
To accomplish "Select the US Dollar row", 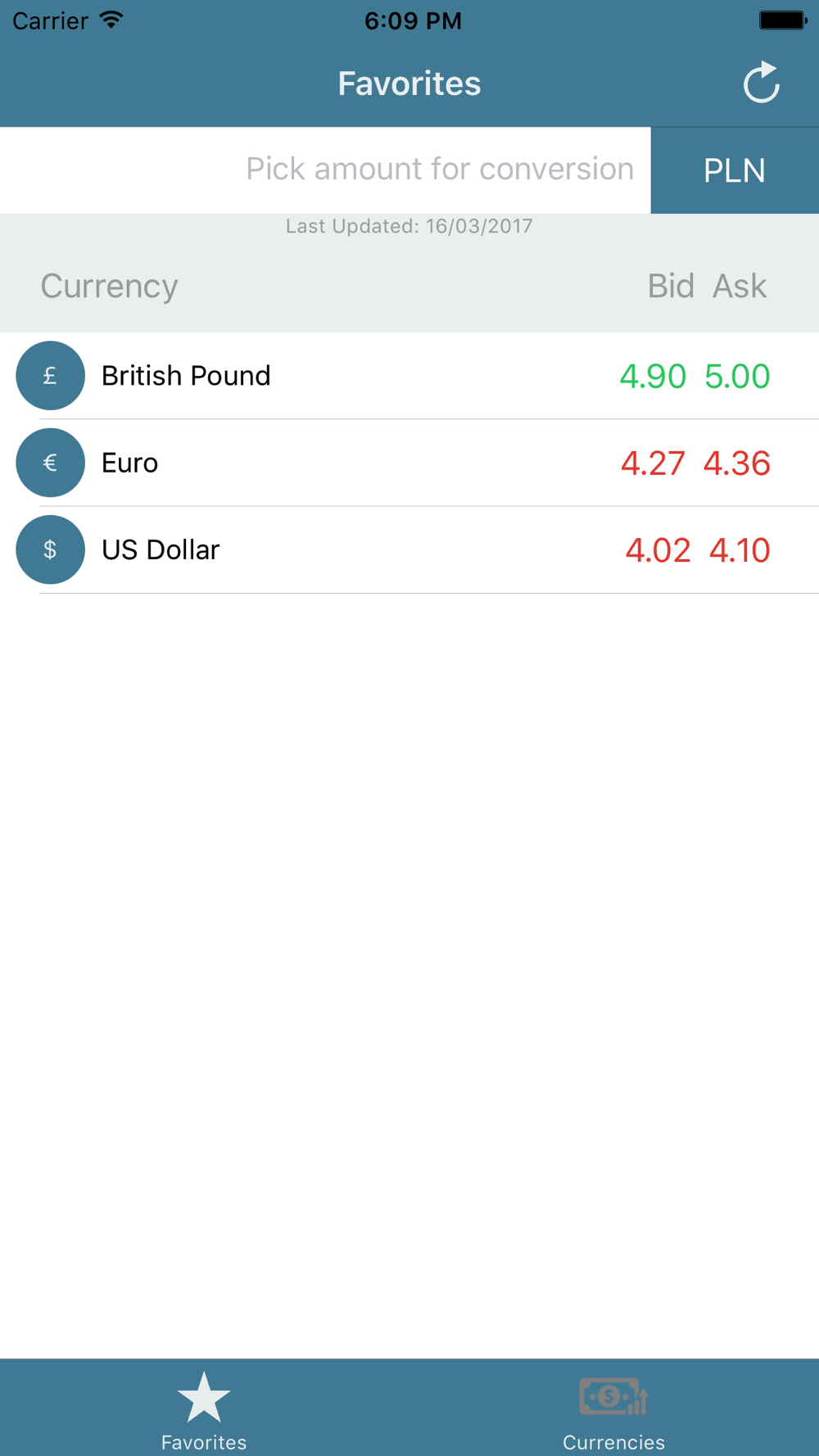I will point(409,549).
